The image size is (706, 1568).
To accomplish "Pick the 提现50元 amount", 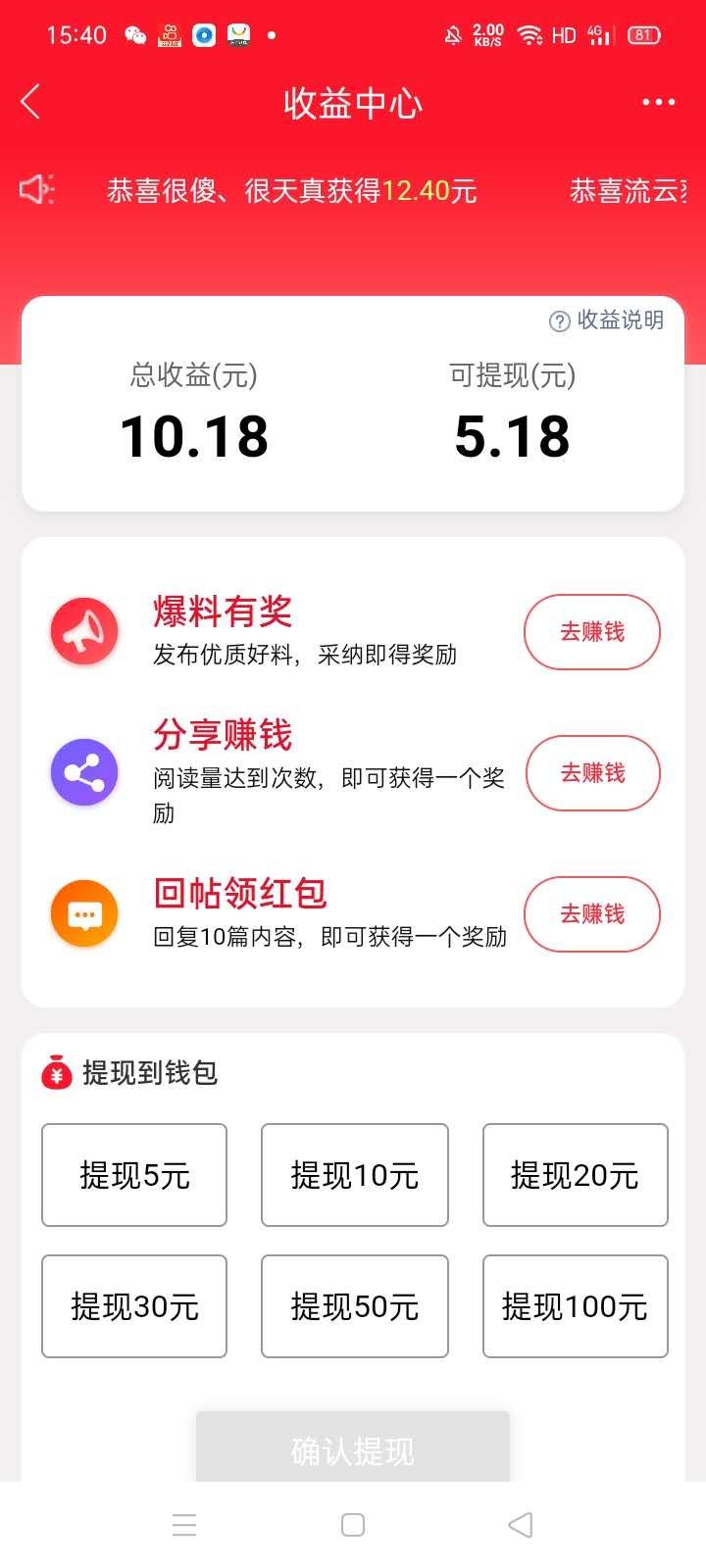I will click(355, 1306).
